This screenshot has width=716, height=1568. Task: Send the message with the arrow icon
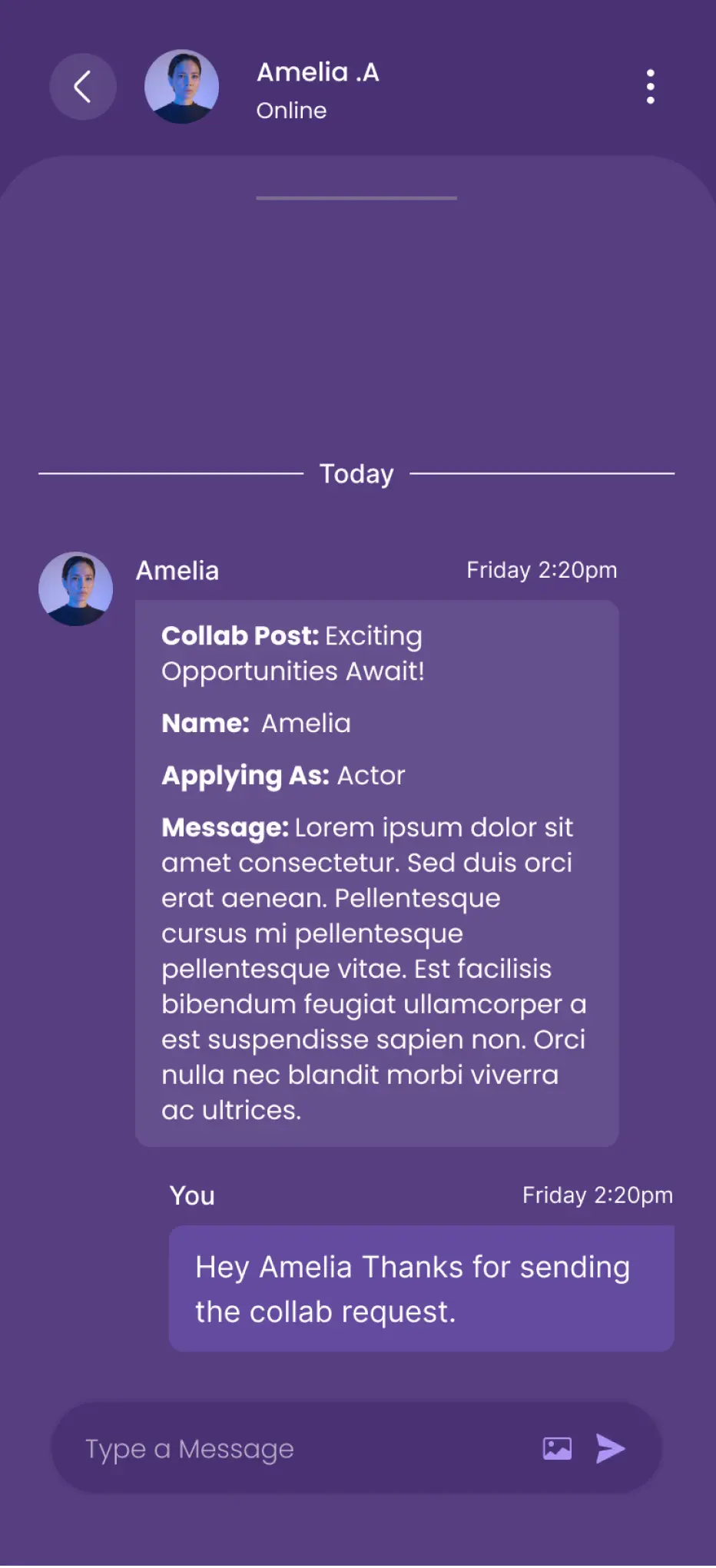tap(611, 1449)
